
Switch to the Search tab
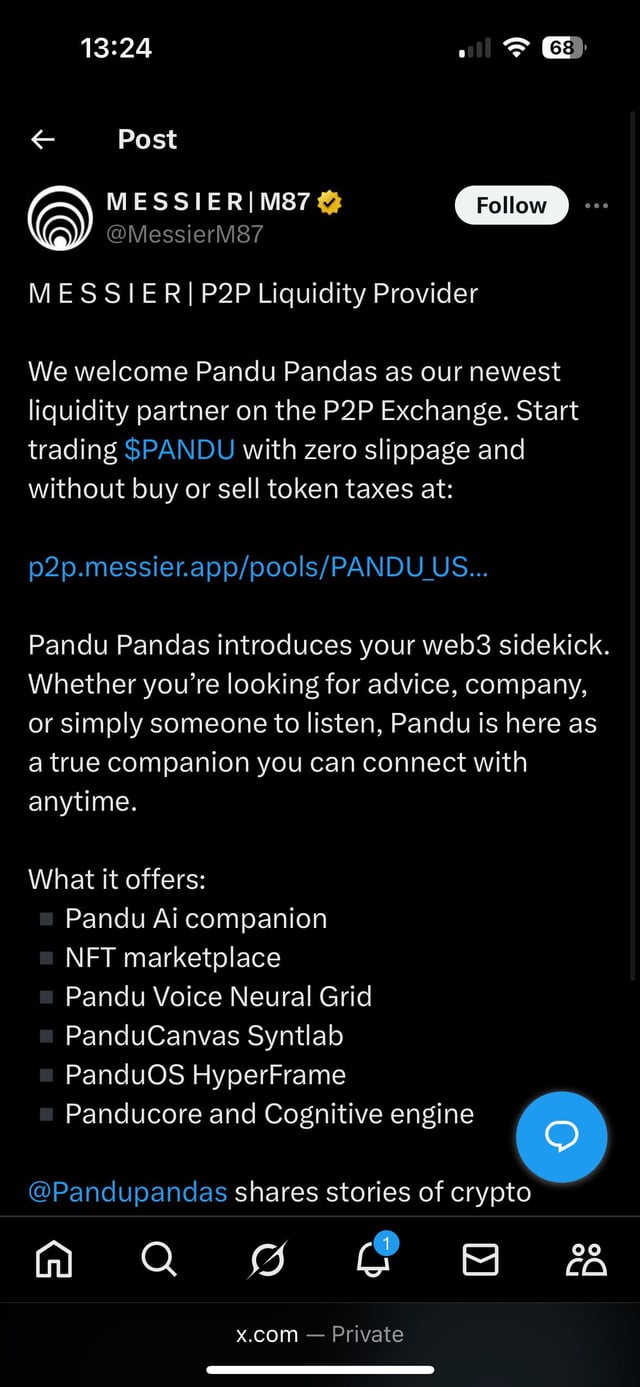(x=159, y=1260)
